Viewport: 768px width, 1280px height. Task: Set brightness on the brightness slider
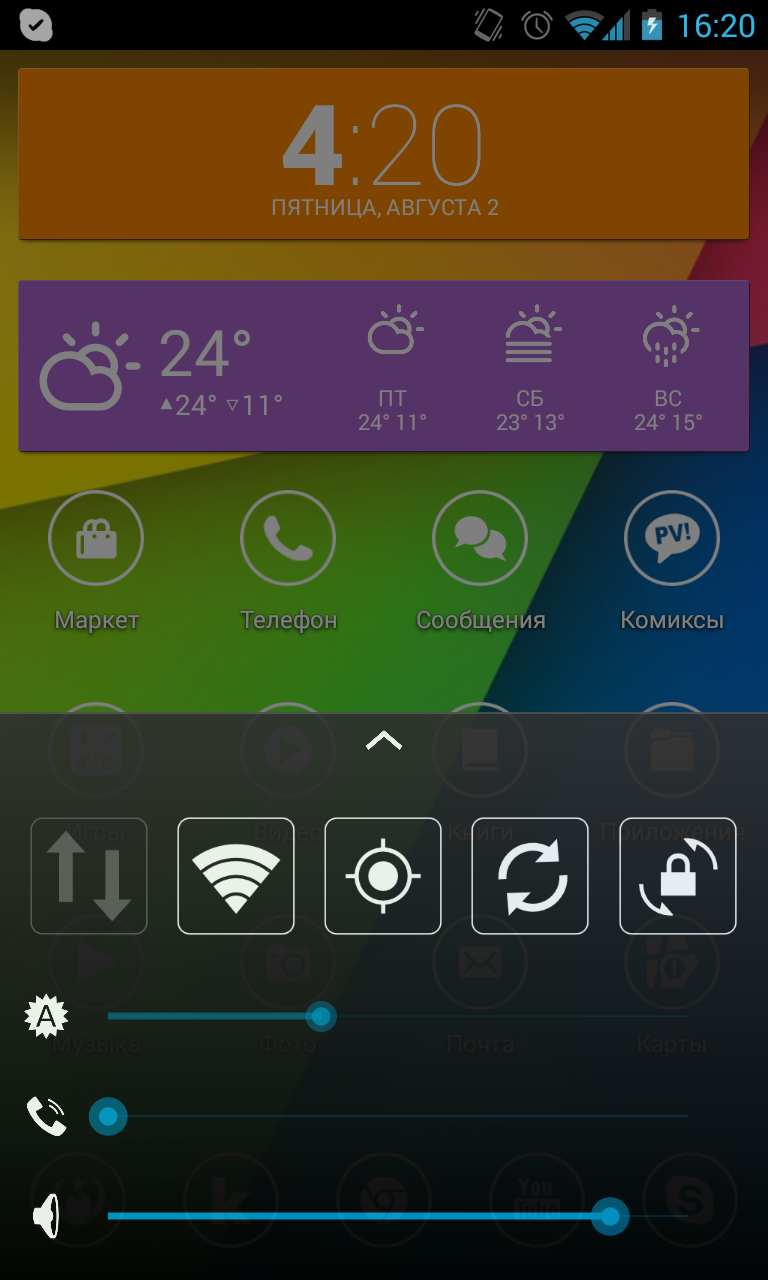pos(398,1017)
